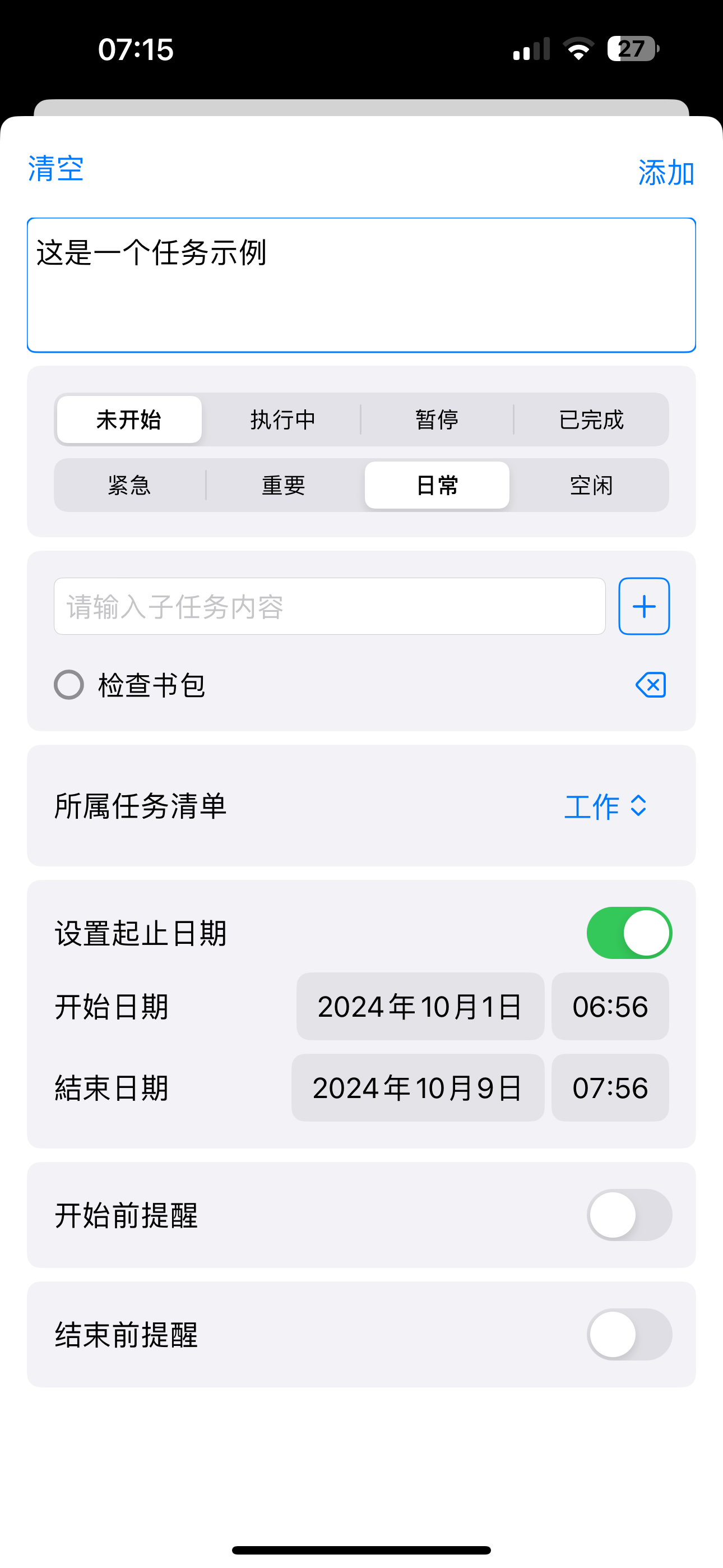Set status to 执行中

[283, 419]
